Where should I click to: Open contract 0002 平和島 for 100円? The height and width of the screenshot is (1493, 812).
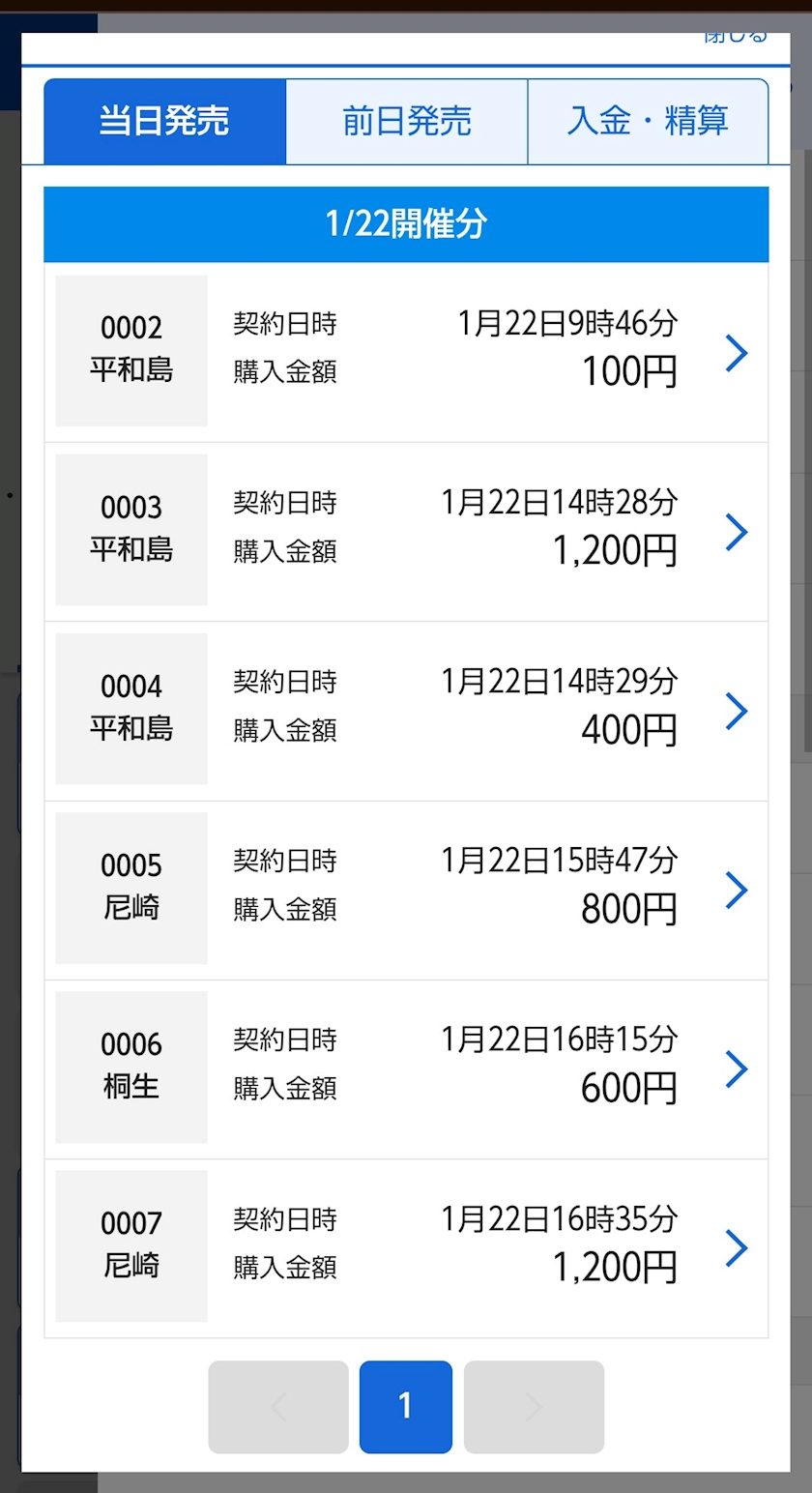406,352
